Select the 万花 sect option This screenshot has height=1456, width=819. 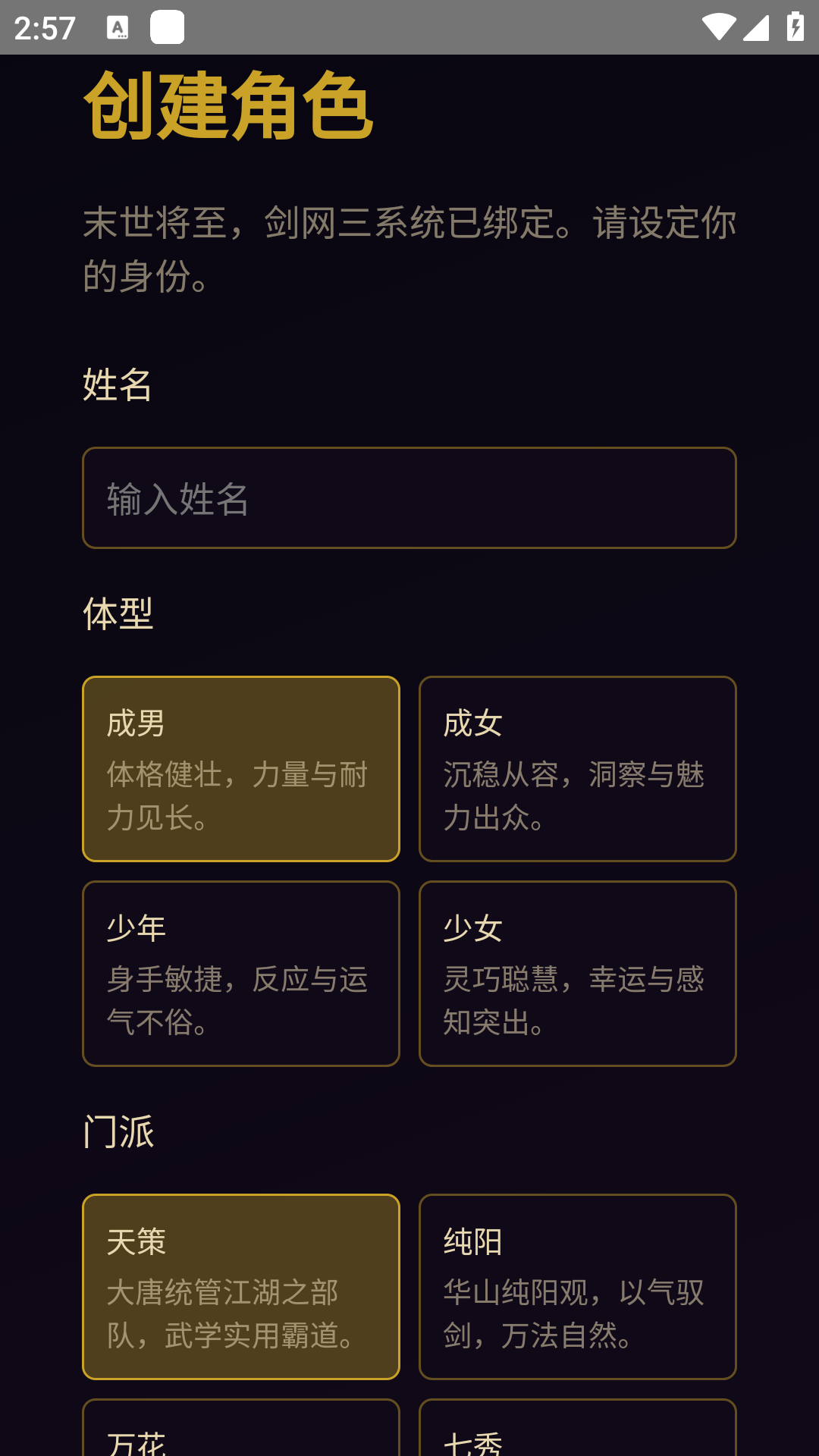click(x=241, y=1433)
